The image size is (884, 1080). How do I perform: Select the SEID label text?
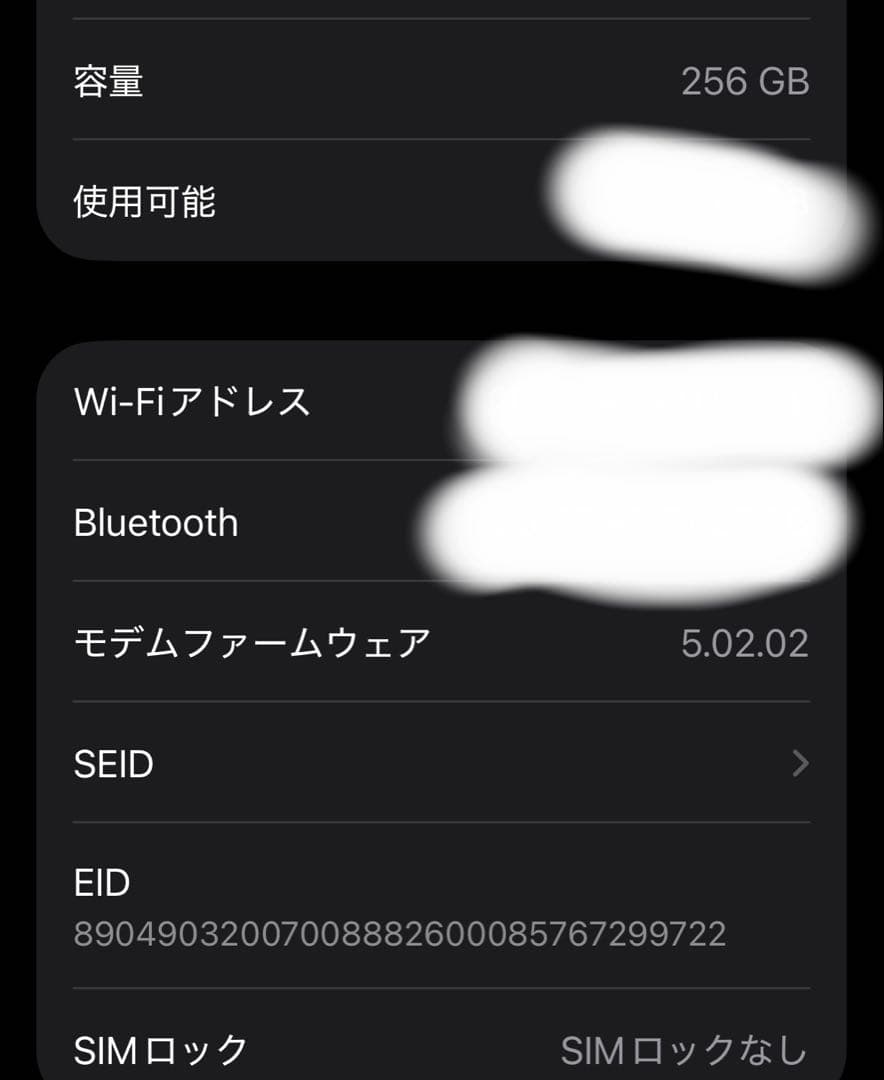coord(115,764)
